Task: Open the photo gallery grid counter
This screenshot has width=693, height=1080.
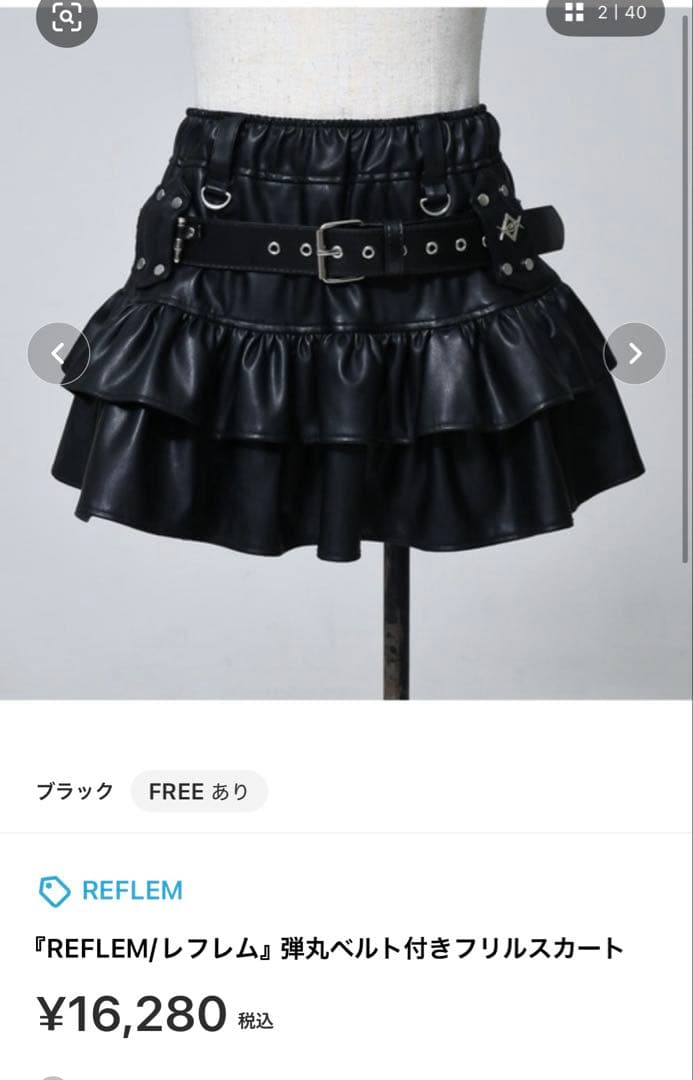Action: pos(607,13)
